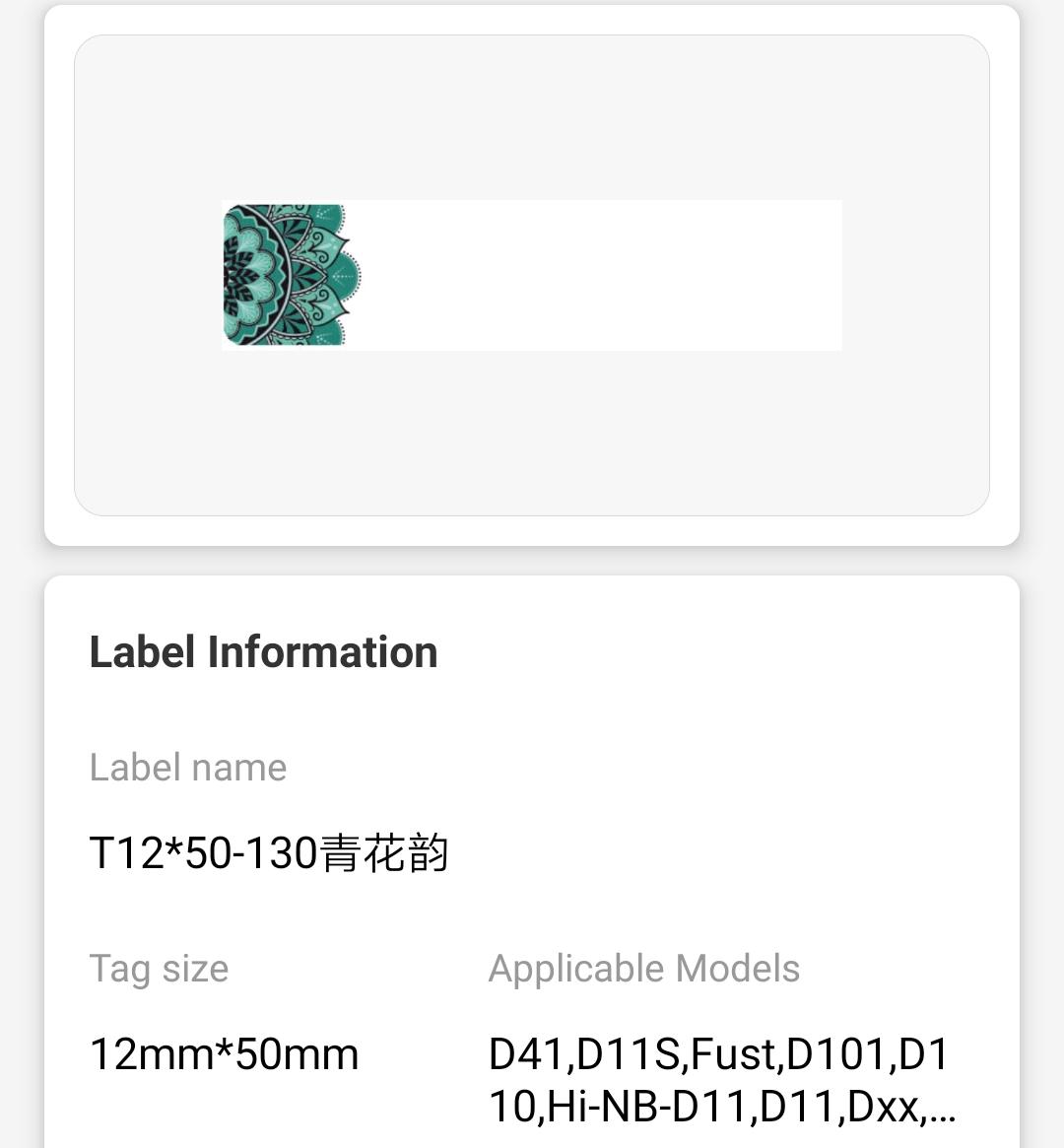The width and height of the screenshot is (1064, 1148).
Task: Select the green mandala artwork thumbnail
Action: (286, 276)
